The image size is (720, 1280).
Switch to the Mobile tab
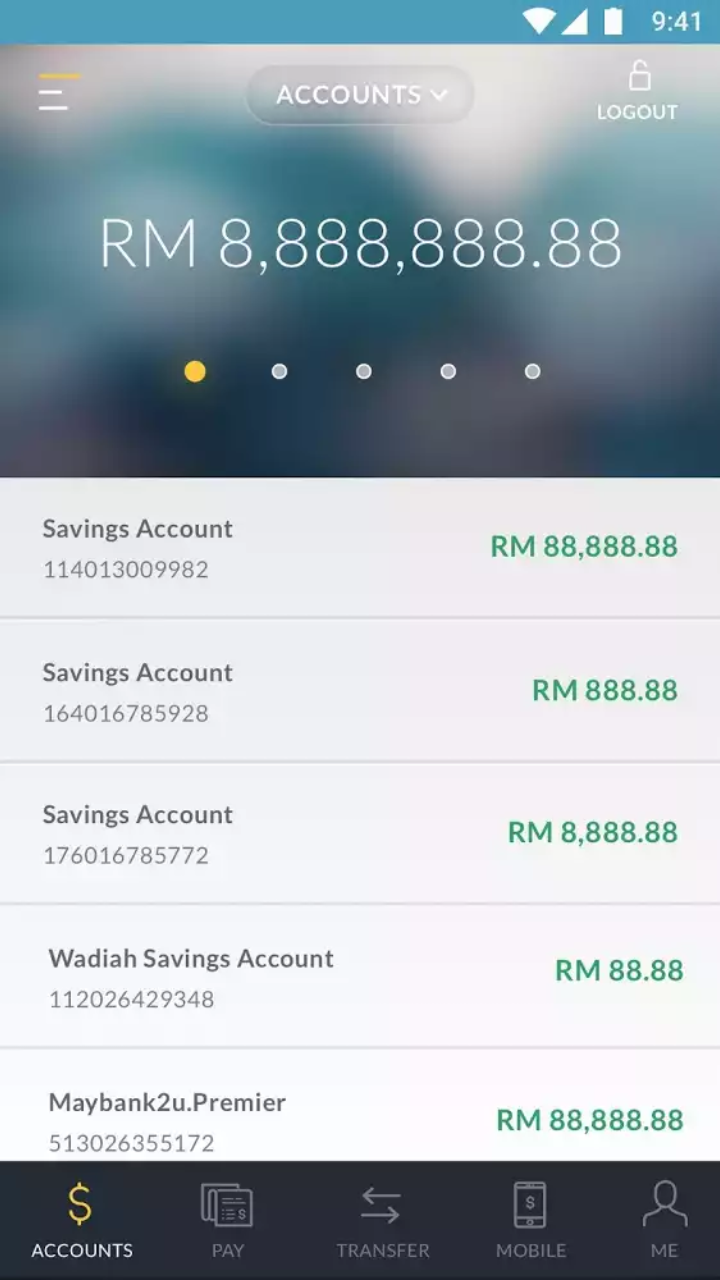530,1220
